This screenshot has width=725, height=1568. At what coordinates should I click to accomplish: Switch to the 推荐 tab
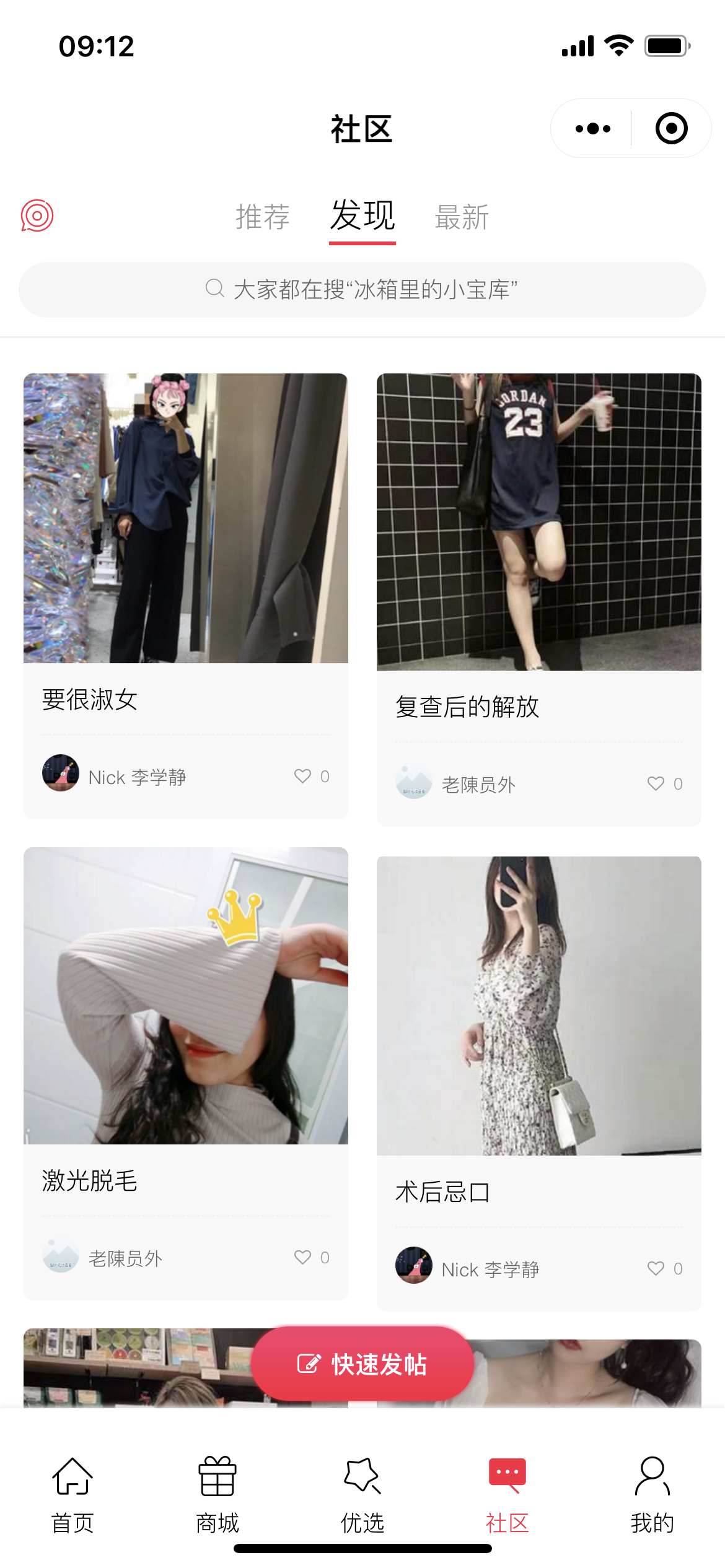pos(263,217)
